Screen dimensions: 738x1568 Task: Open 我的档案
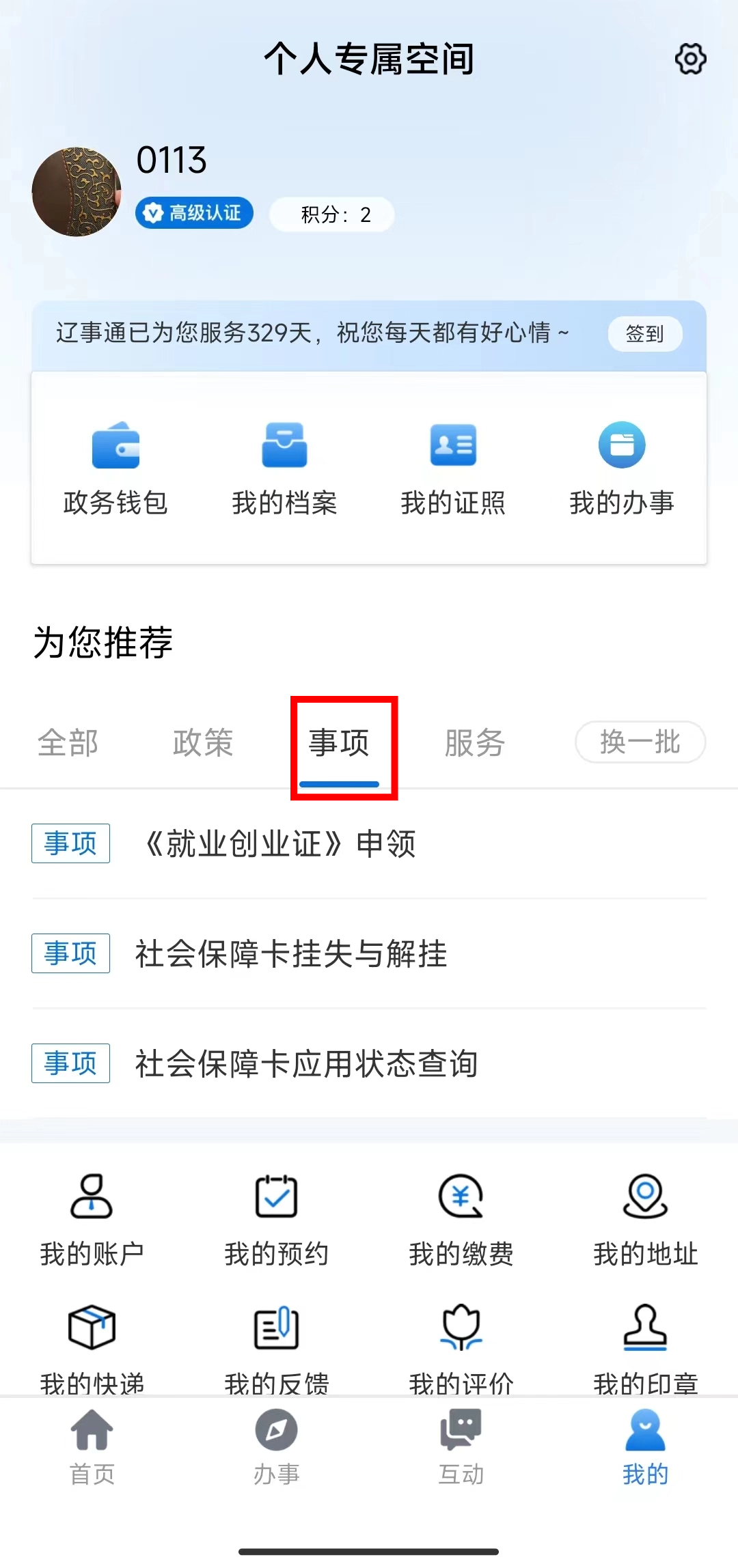point(284,469)
